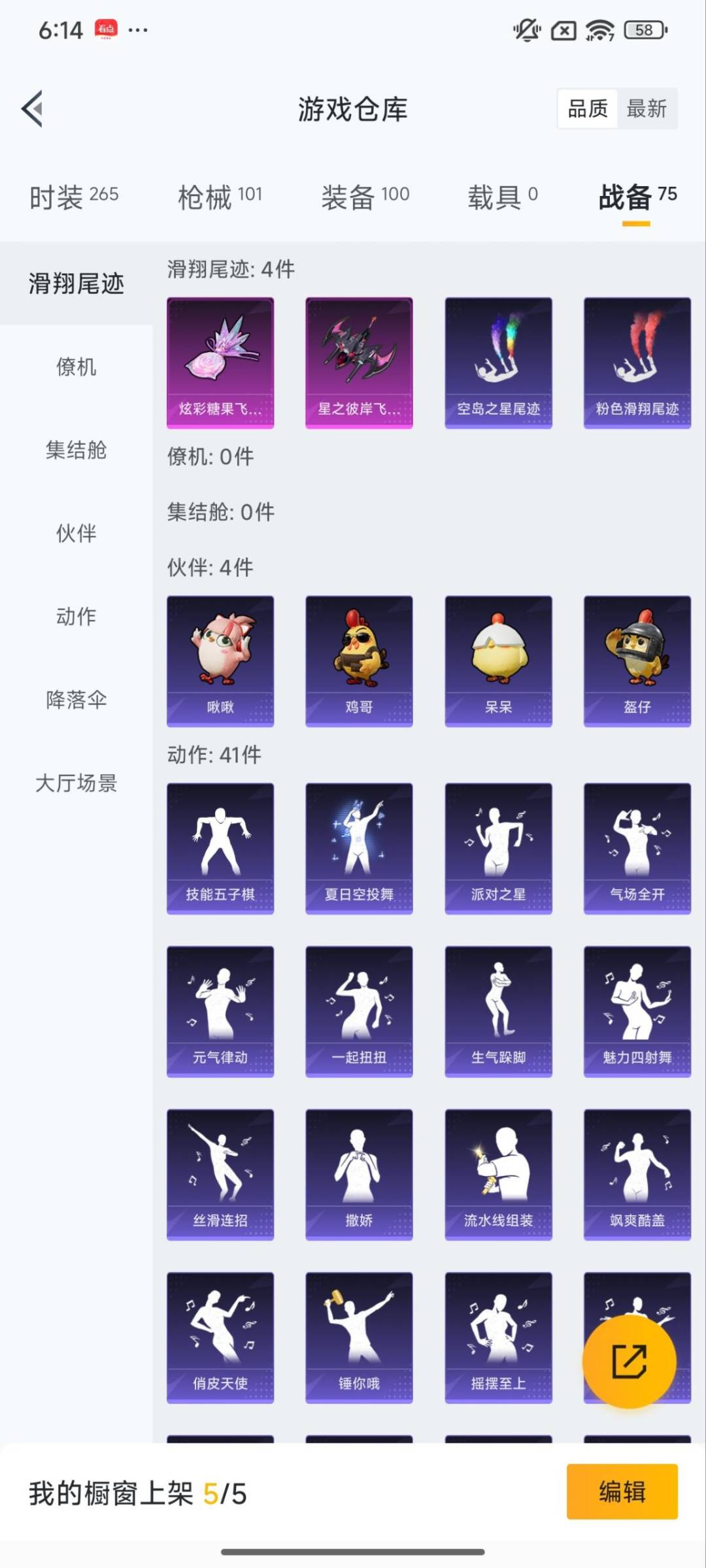Jump to 集结舱 category
This screenshot has width=706, height=1568.
pos(76,449)
